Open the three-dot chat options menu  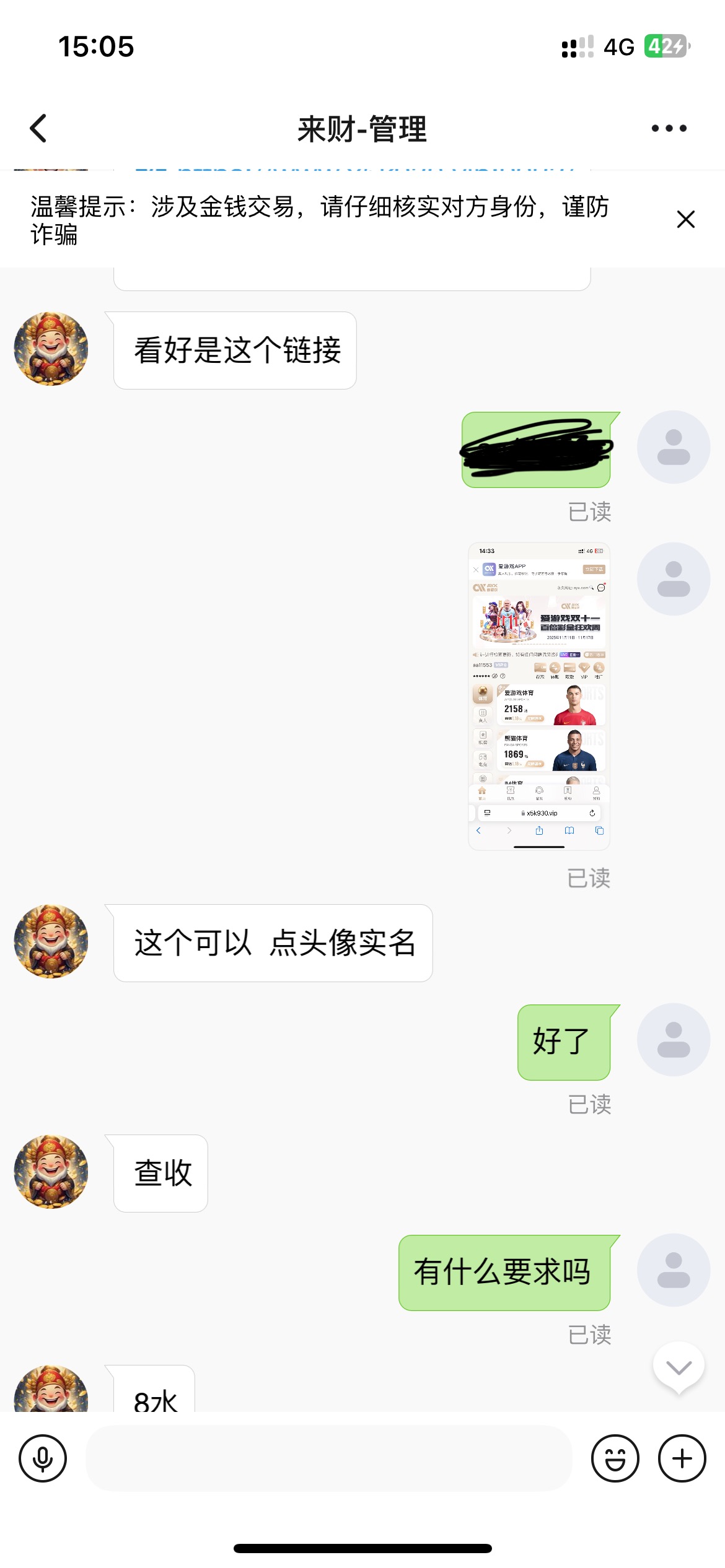click(x=669, y=129)
